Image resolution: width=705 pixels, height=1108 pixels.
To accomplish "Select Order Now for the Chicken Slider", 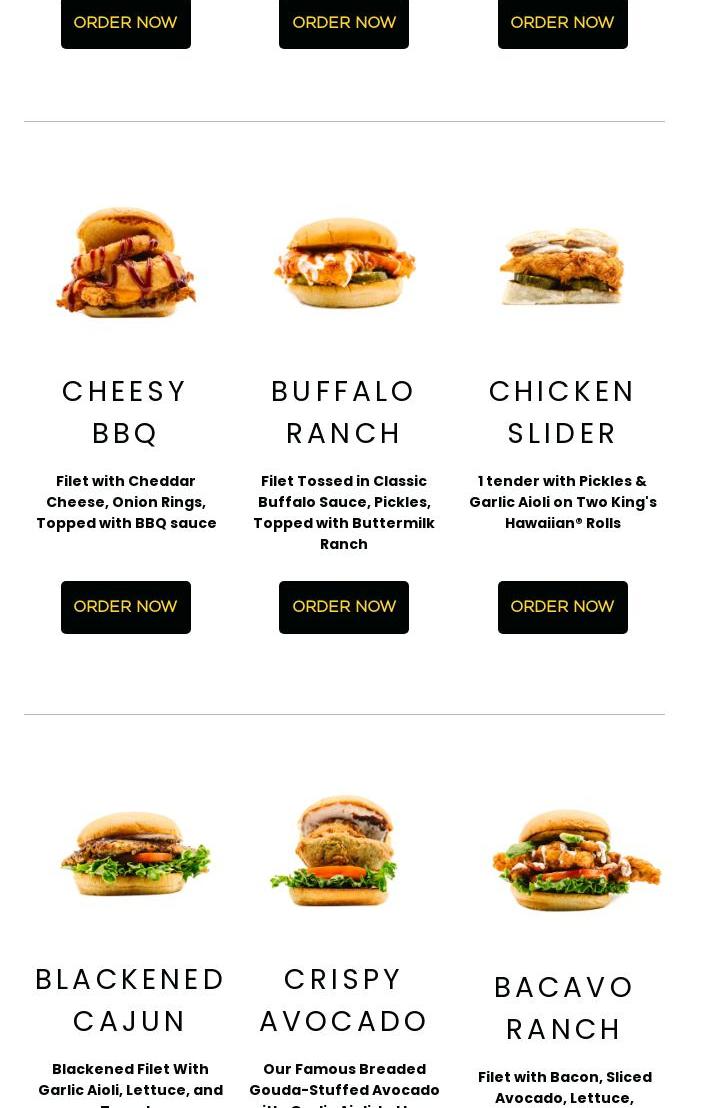I will pyautogui.click(x=562, y=607).
